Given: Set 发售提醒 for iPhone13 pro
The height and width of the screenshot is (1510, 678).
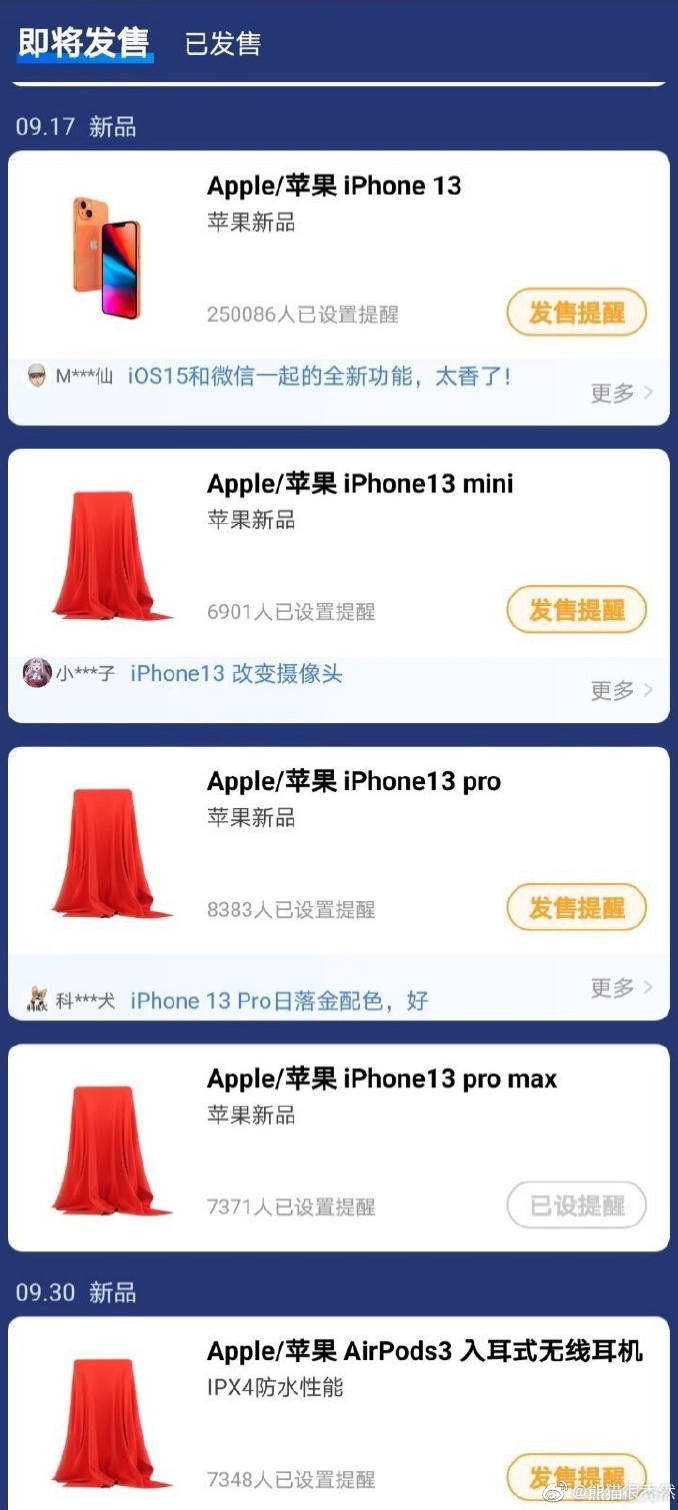Looking at the screenshot, I should (x=577, y=908).
